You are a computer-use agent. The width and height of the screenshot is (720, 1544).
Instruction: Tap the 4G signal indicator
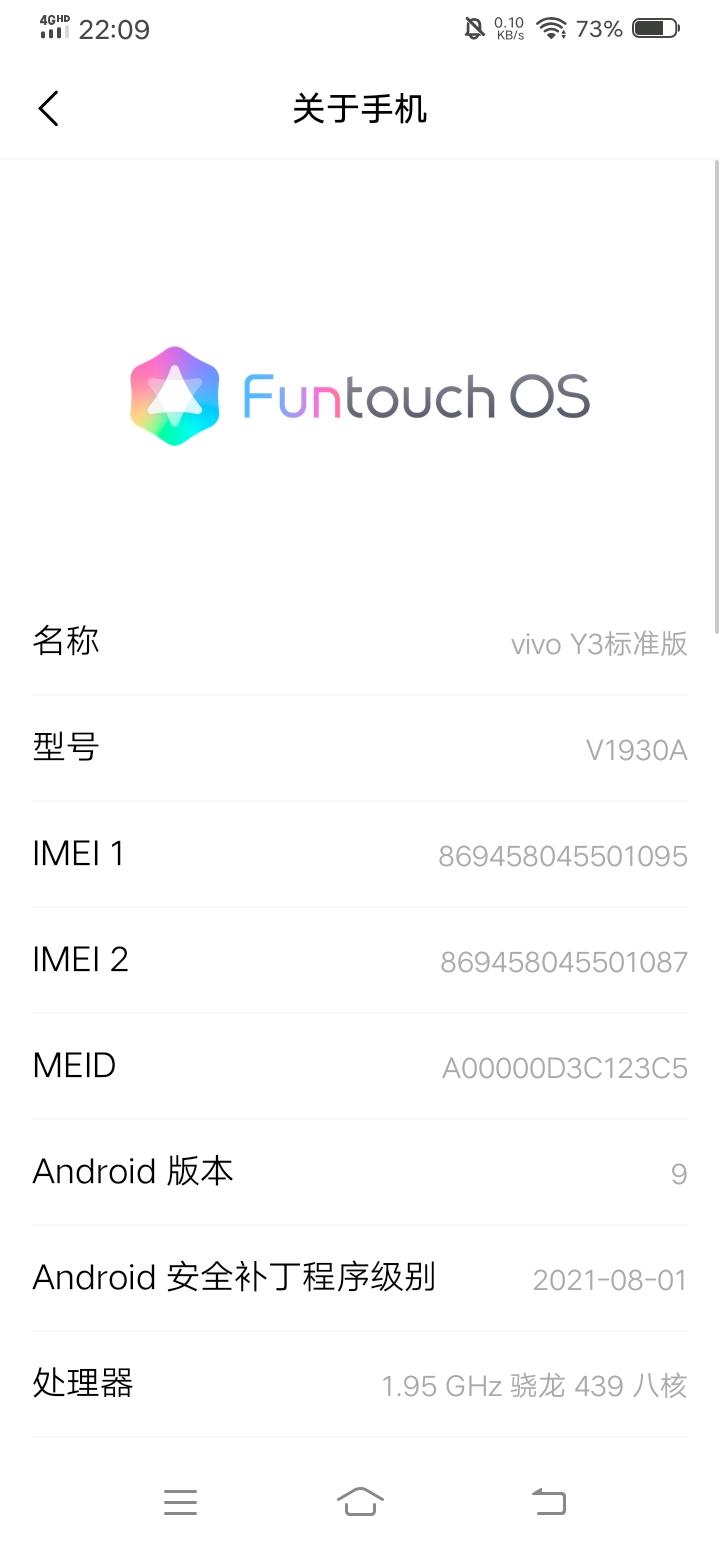50,28
